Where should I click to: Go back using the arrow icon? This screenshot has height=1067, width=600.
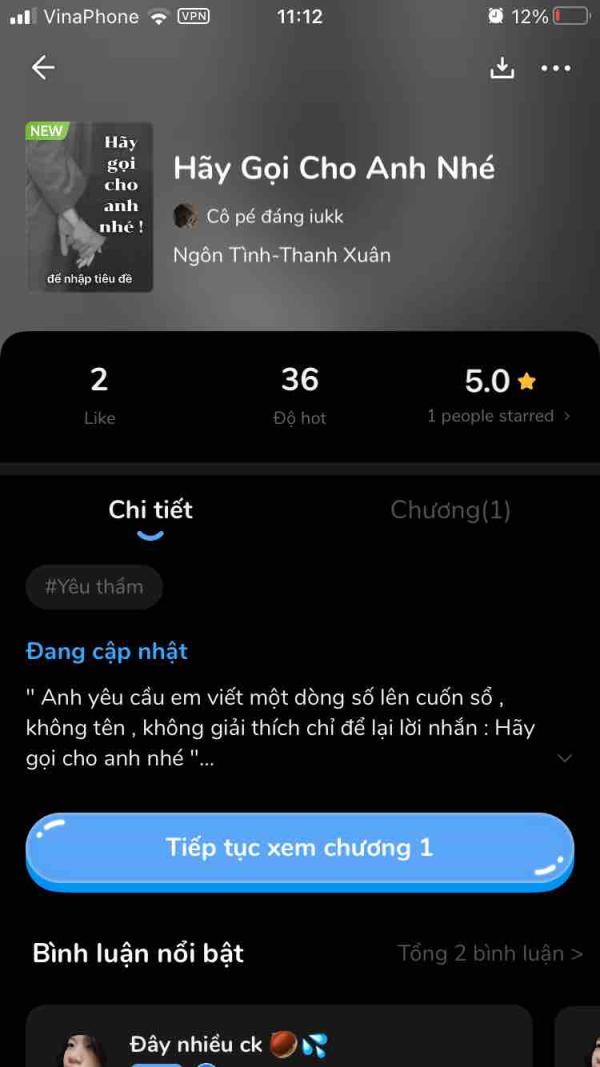pyautogui.click(x=43, y=68)
